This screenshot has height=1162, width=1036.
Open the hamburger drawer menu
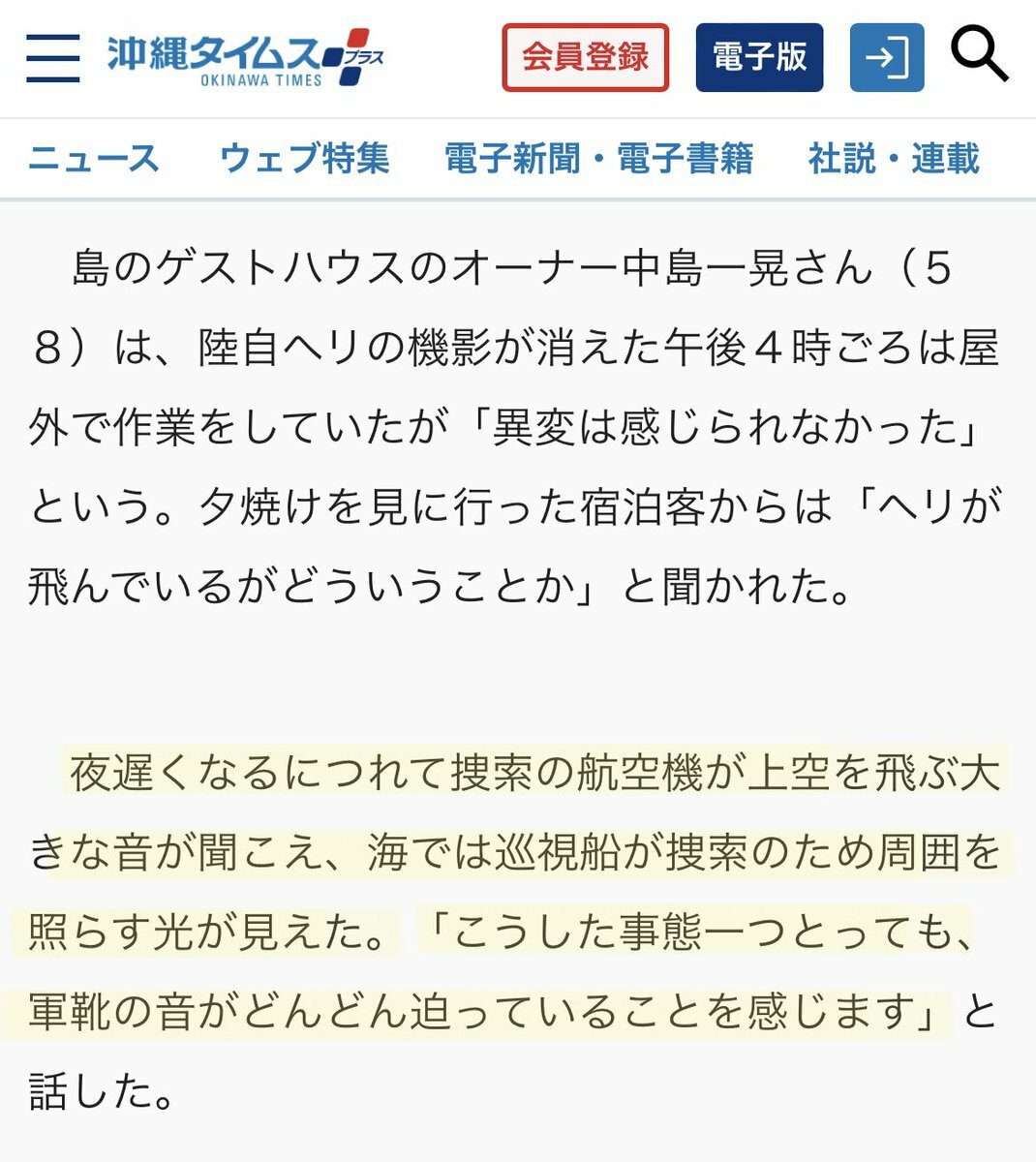52,58
